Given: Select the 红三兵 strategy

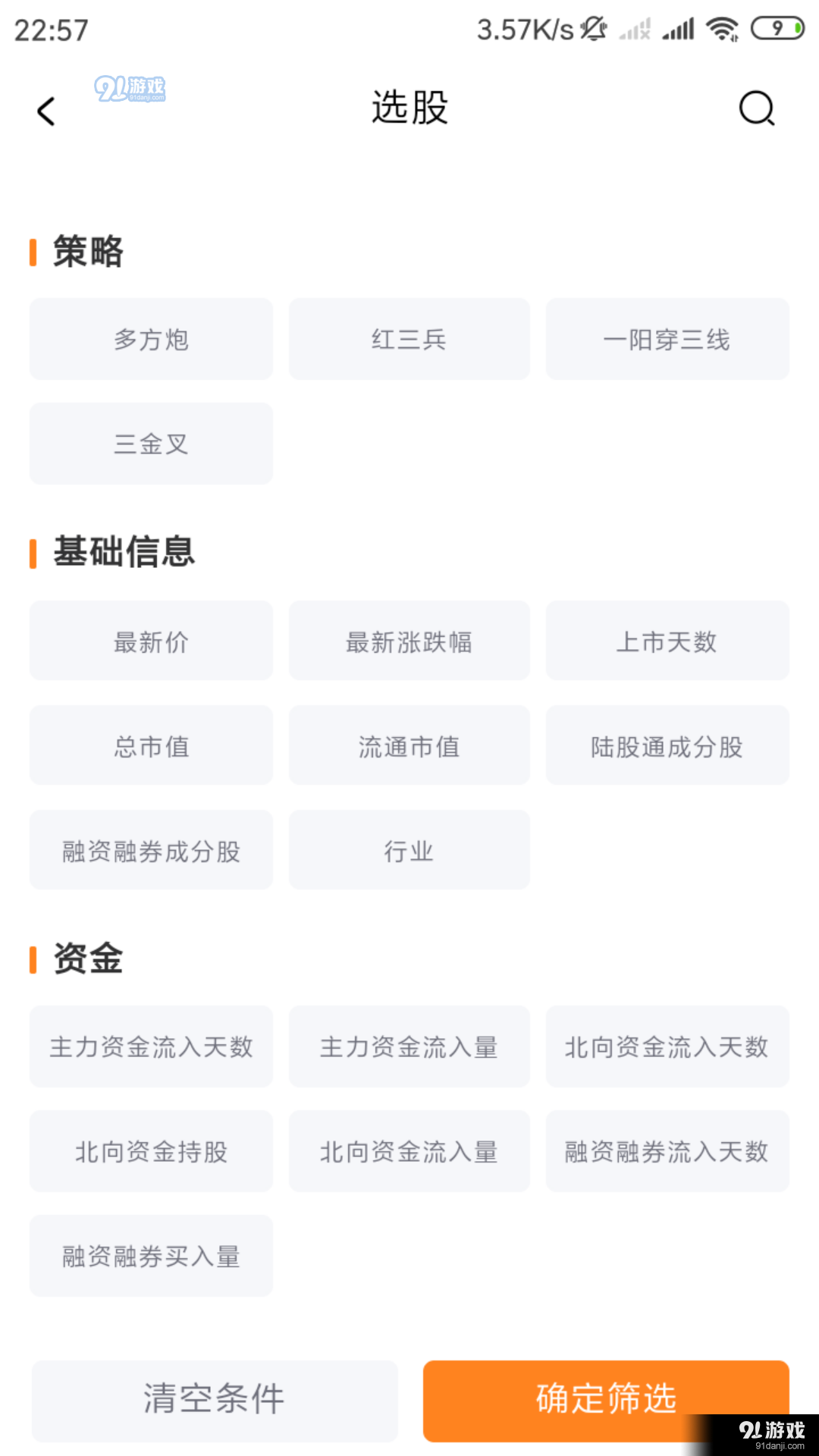Looking at the screenshot, I should [x=409, y=339].
